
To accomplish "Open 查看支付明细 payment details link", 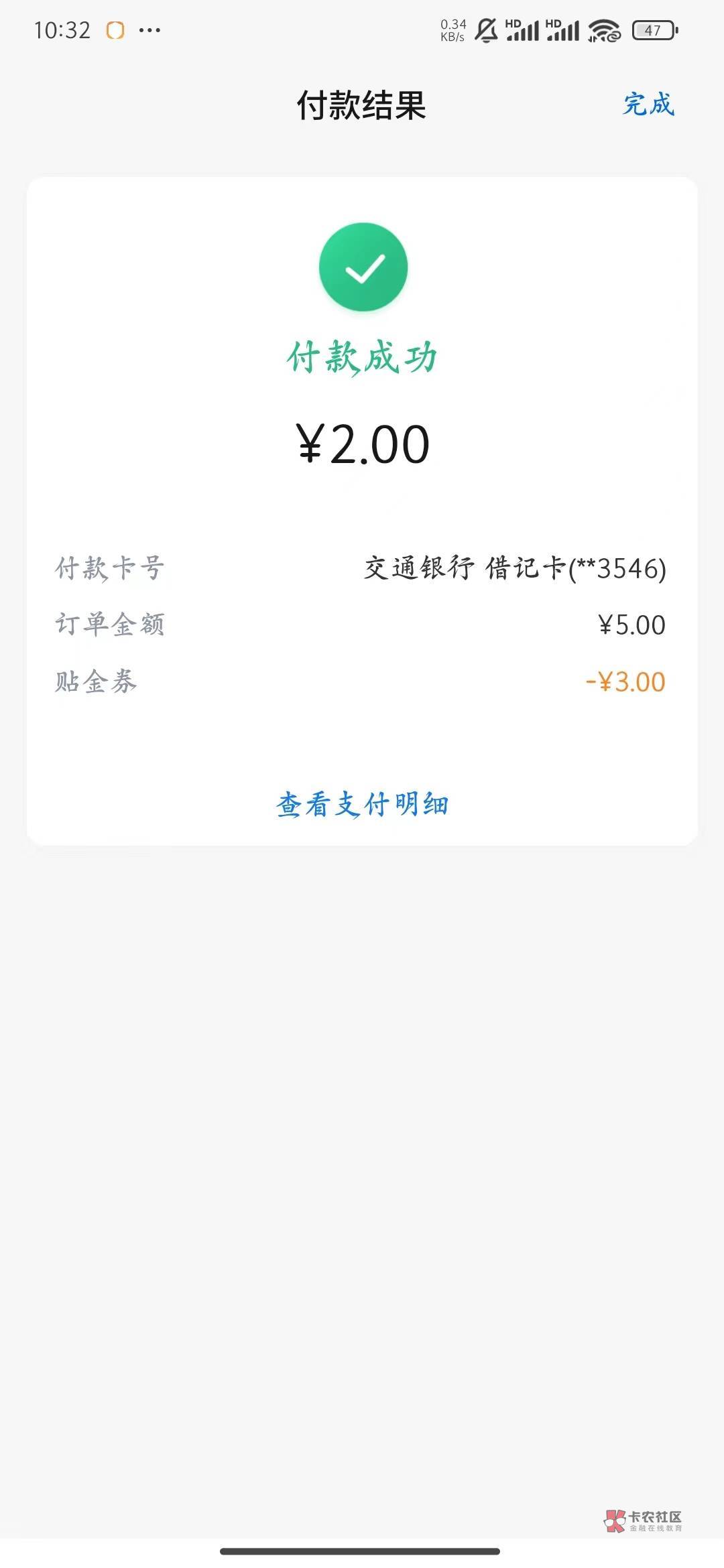I will 362,804.
